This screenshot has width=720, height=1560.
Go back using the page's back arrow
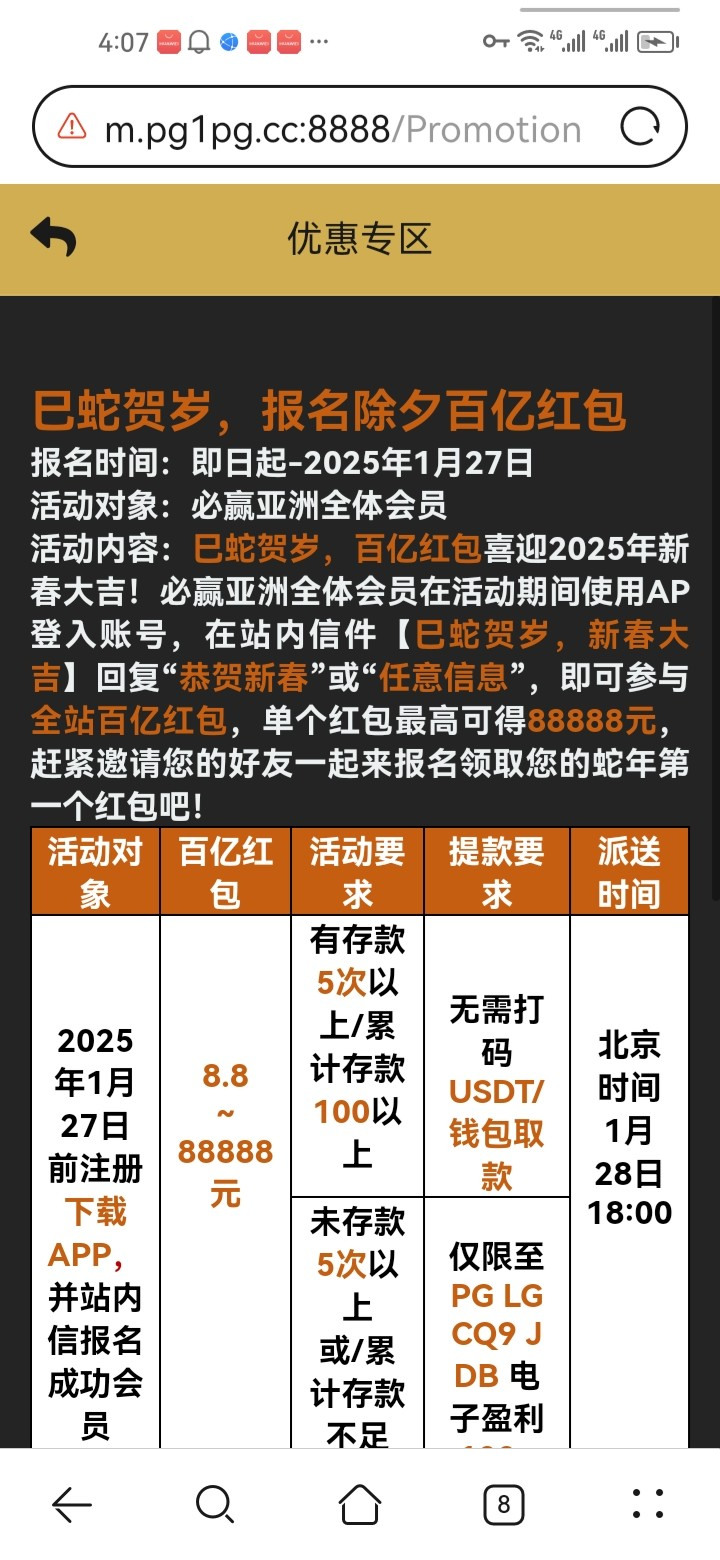point(54,238)
